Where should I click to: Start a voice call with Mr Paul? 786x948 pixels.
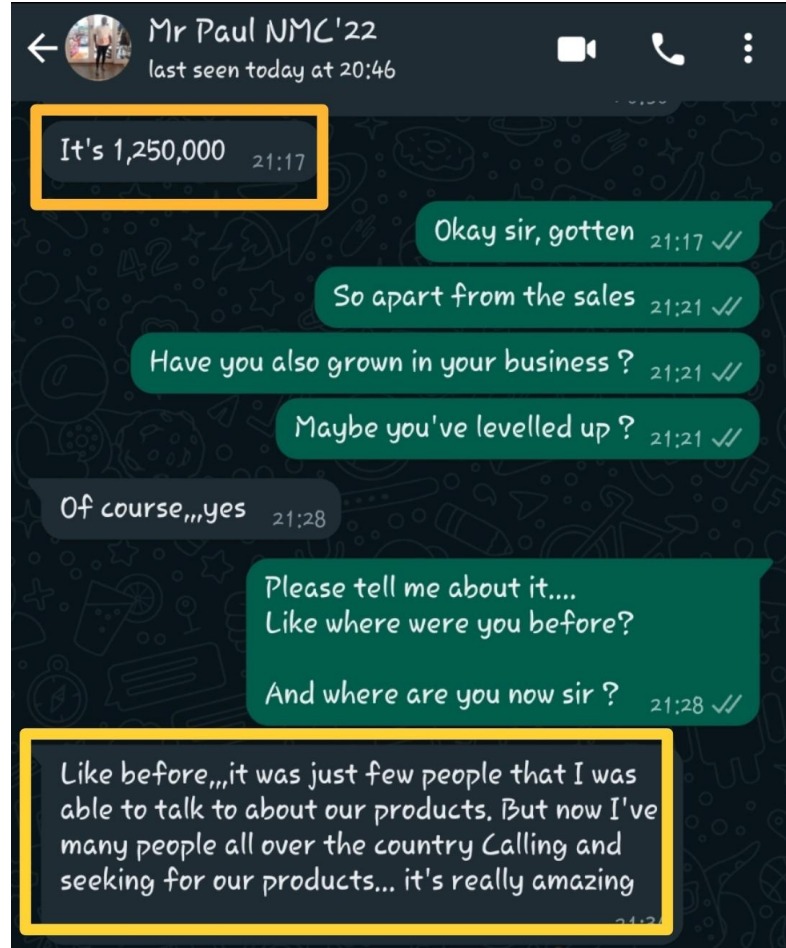point(667,49)
